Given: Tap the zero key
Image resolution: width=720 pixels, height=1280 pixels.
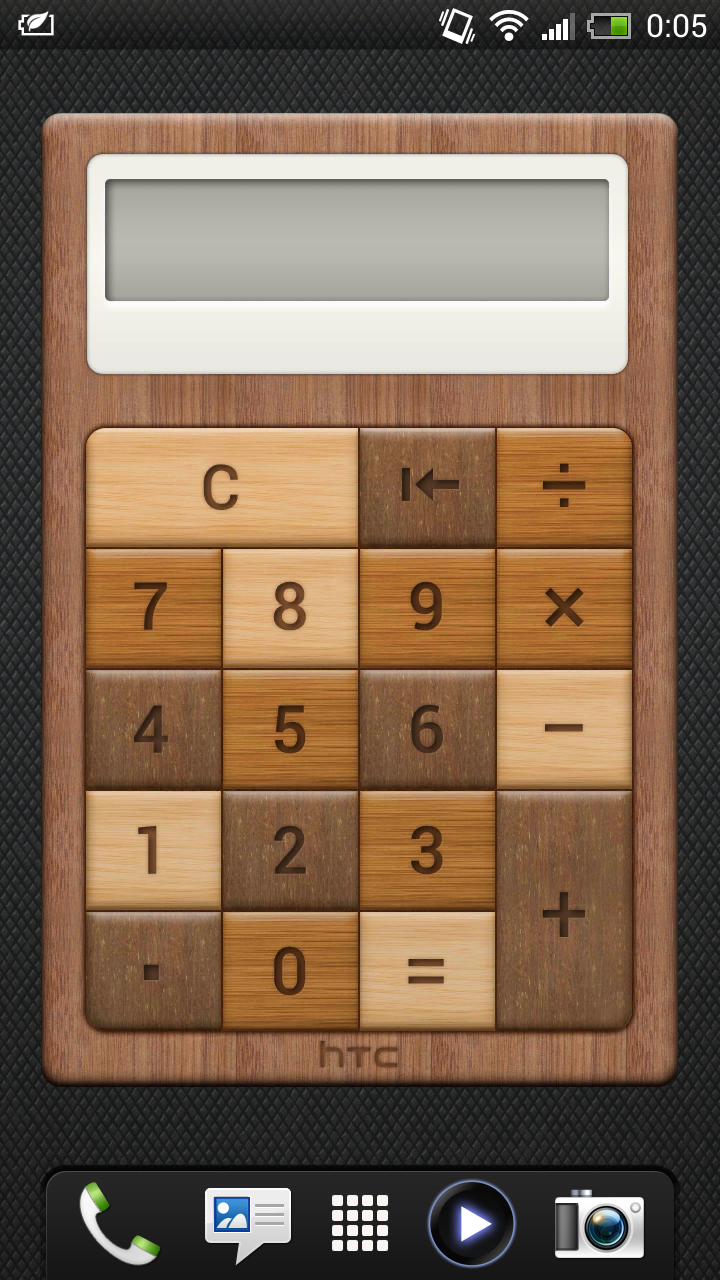Looking at the screenshot, I should click(x=290, y=971).
